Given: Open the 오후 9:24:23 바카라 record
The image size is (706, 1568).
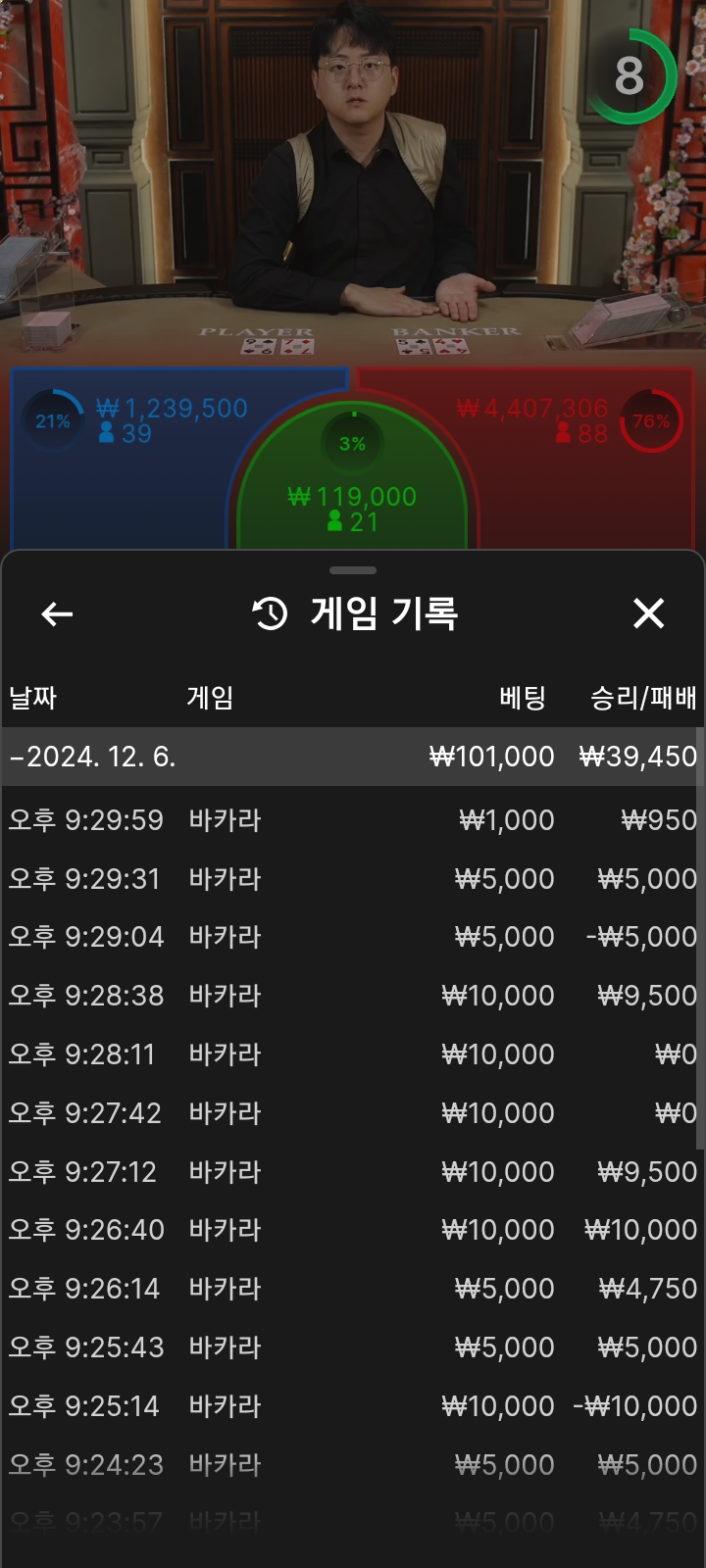Looking at the screenshot, I should [x=351, y=1465].
